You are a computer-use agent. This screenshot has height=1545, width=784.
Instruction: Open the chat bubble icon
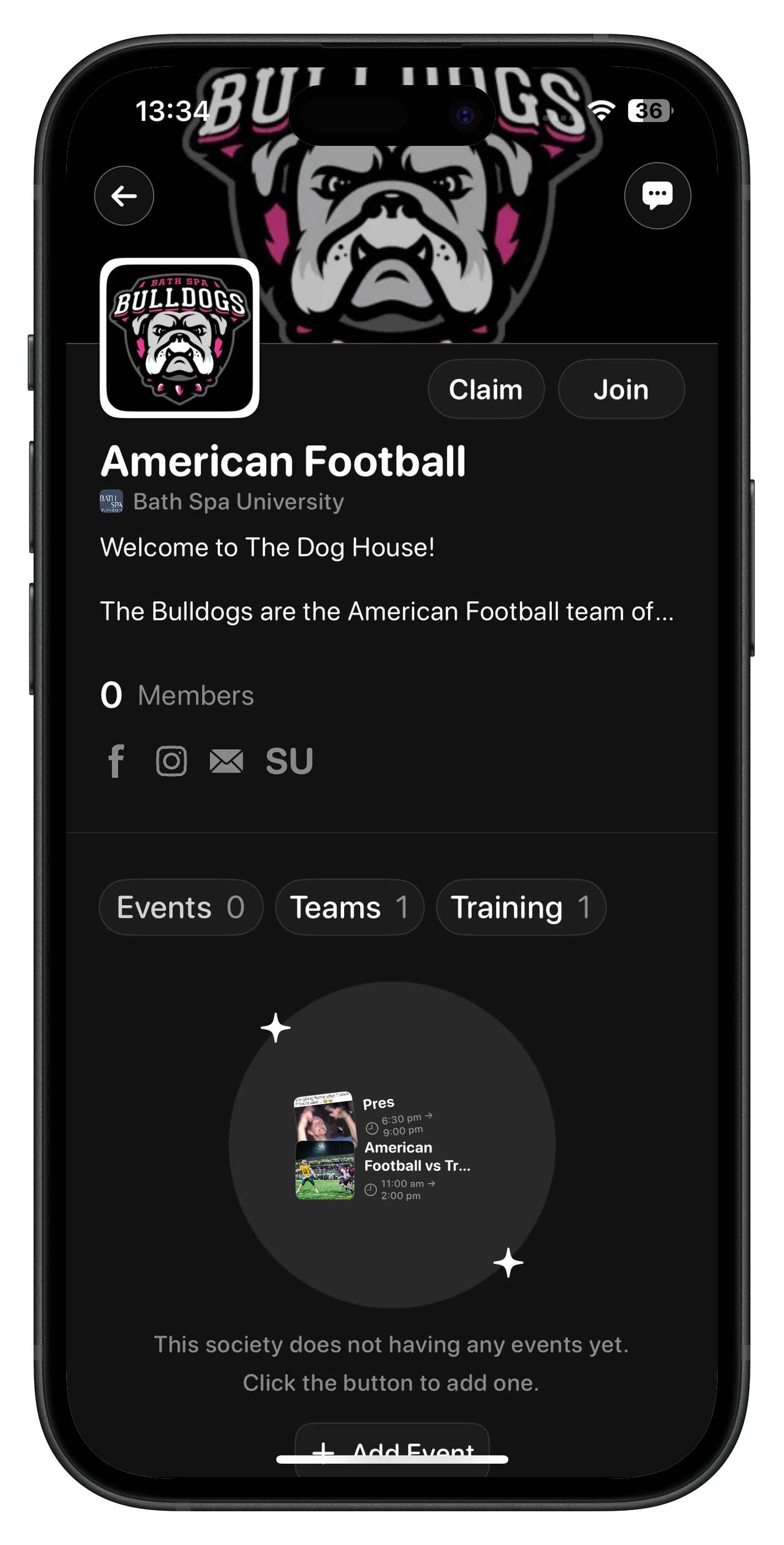tap(657, 196)
